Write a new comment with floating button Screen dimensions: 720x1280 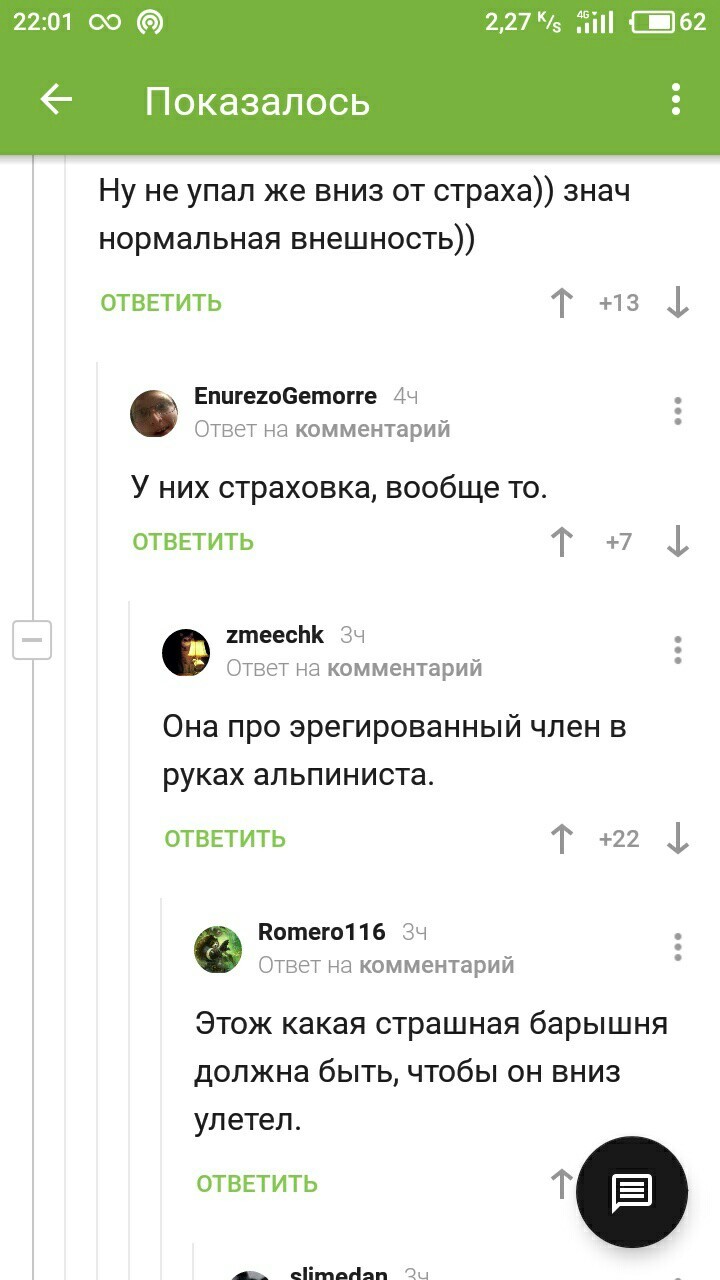tap(632, 1191)
